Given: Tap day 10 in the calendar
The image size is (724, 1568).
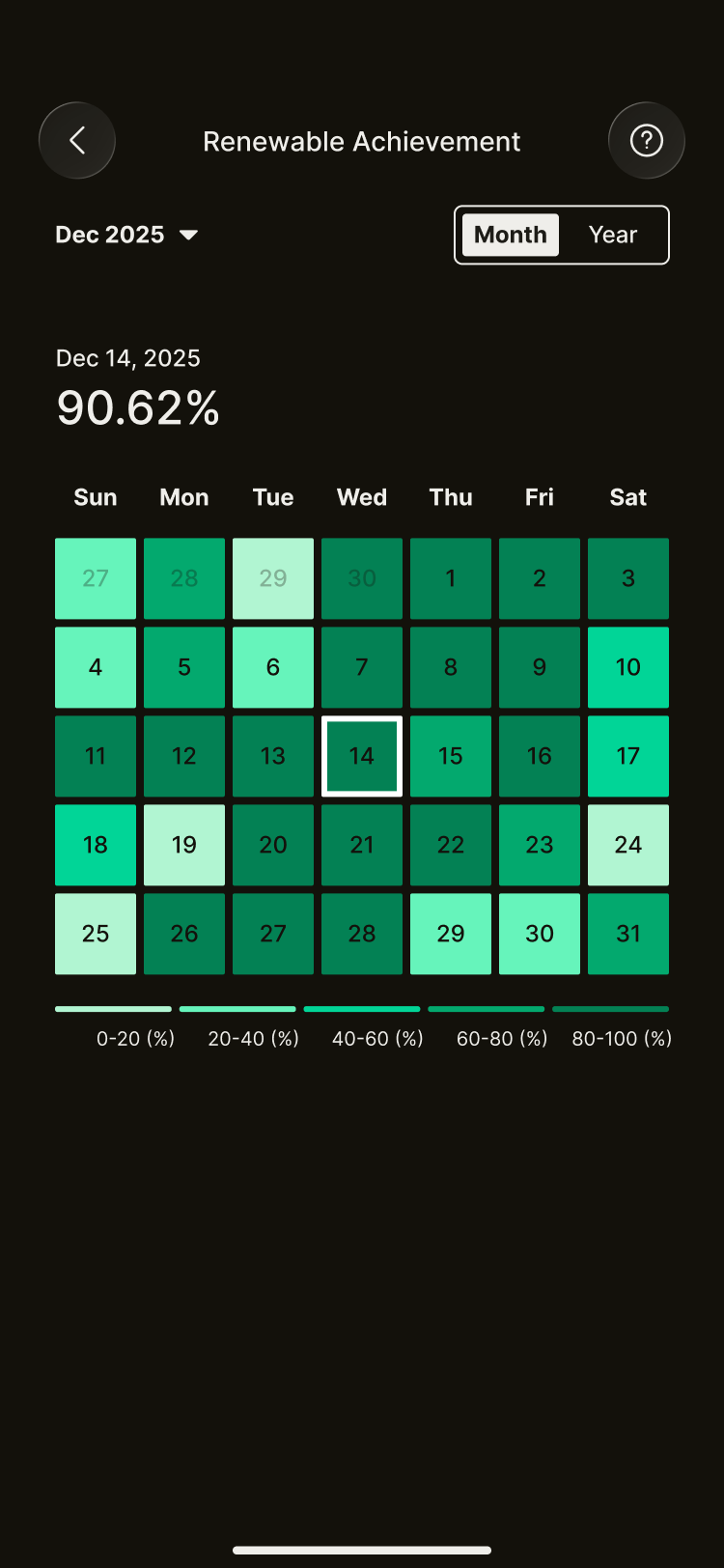Looking at the screenshot, I should click(x=628, y=667).
